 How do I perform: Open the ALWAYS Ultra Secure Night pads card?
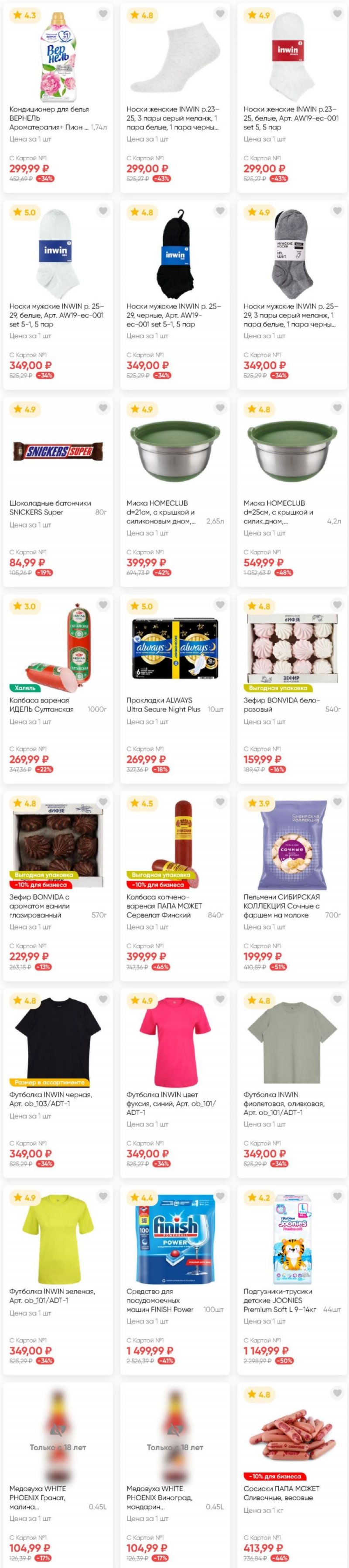click(175, 704)
